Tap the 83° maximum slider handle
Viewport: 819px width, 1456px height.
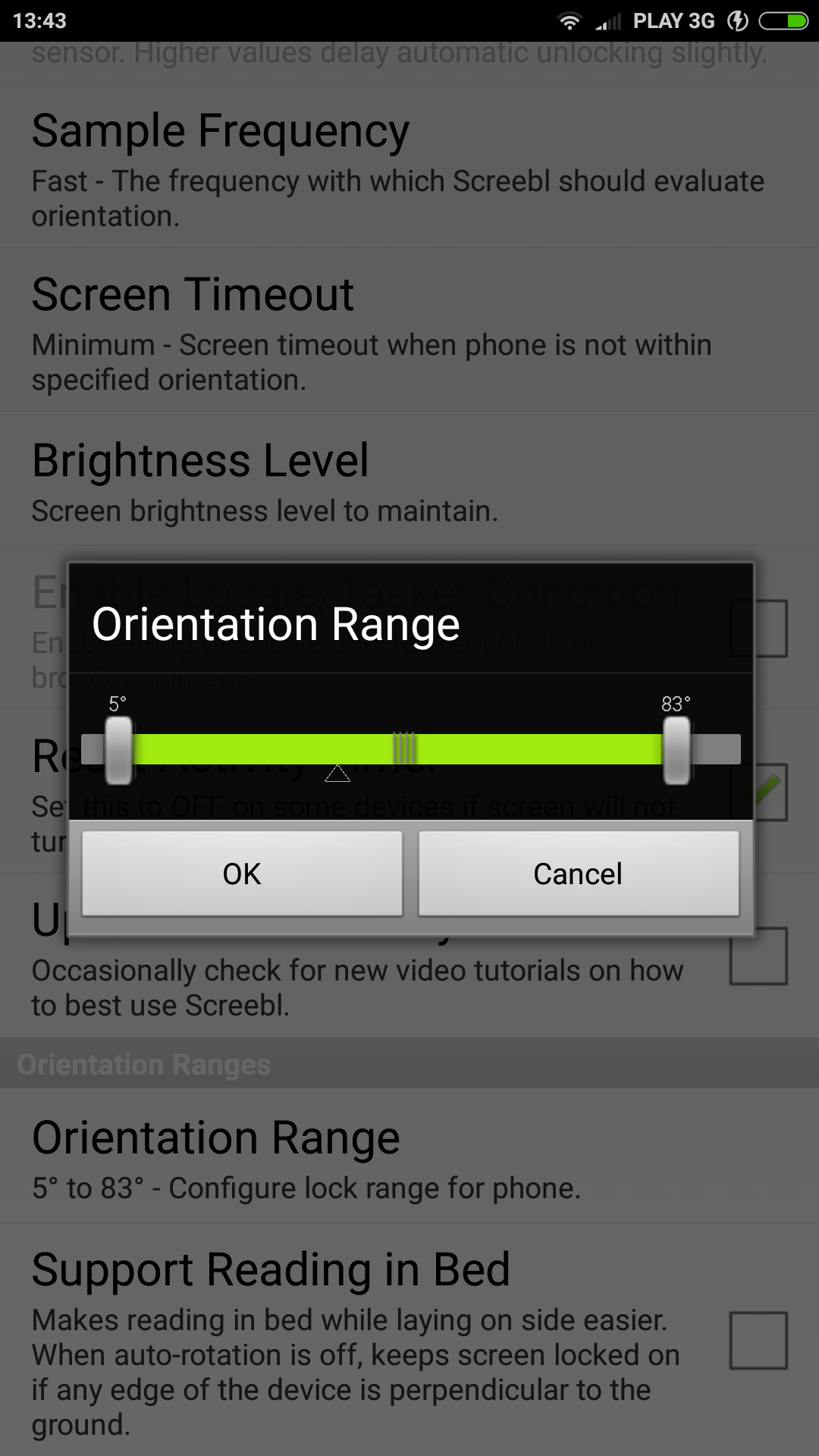click(676, 750)
